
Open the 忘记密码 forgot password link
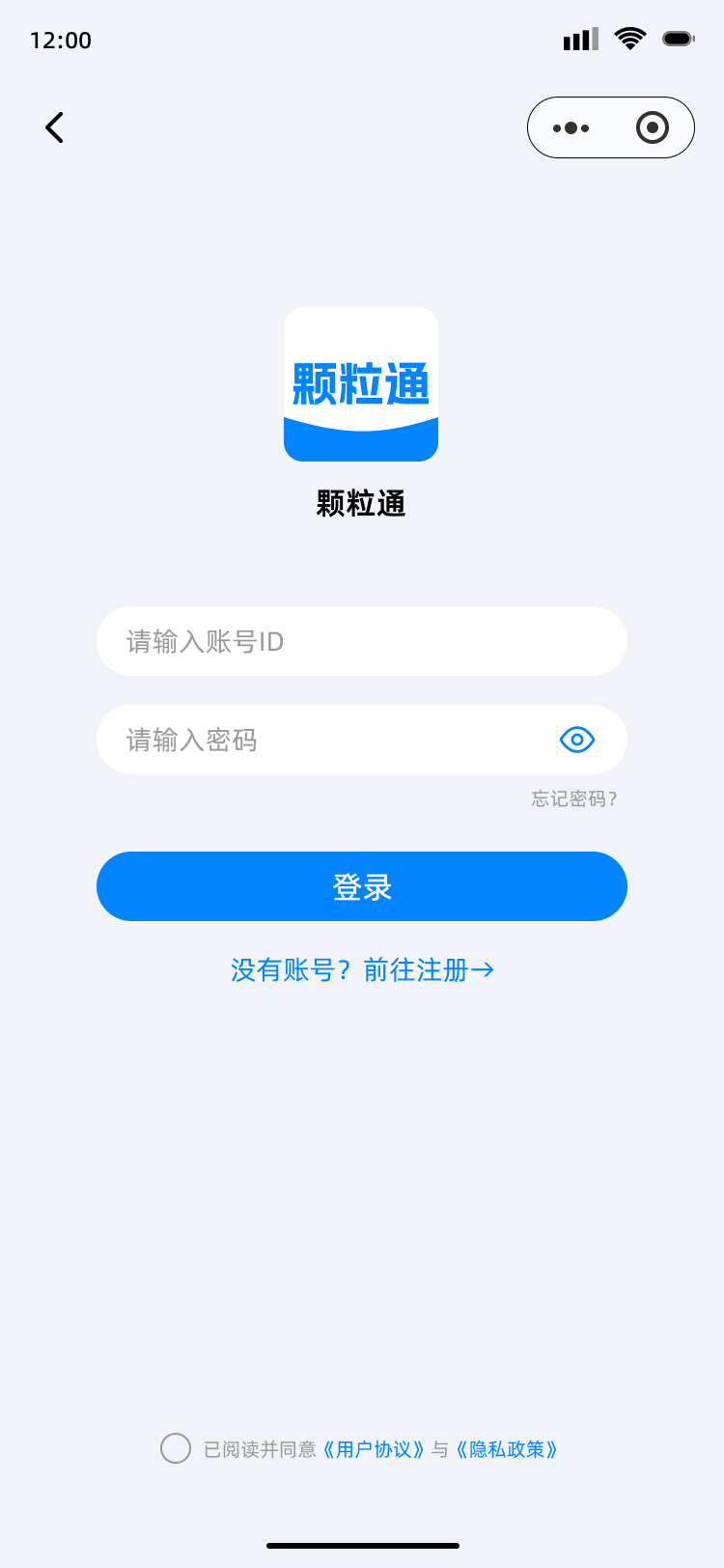pos(573,798)
